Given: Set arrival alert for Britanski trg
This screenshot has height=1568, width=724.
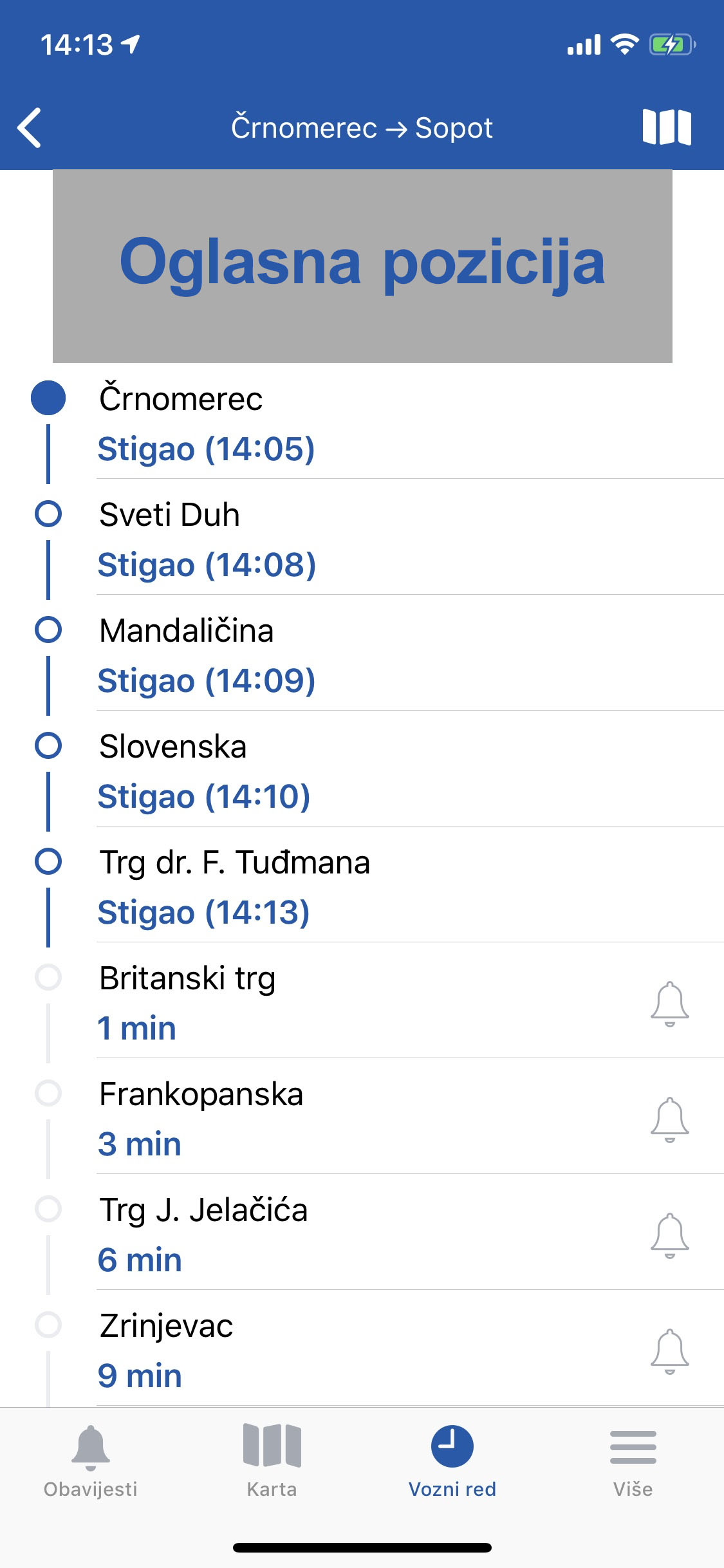Looking at the screenshot, I should (669, 1004).
